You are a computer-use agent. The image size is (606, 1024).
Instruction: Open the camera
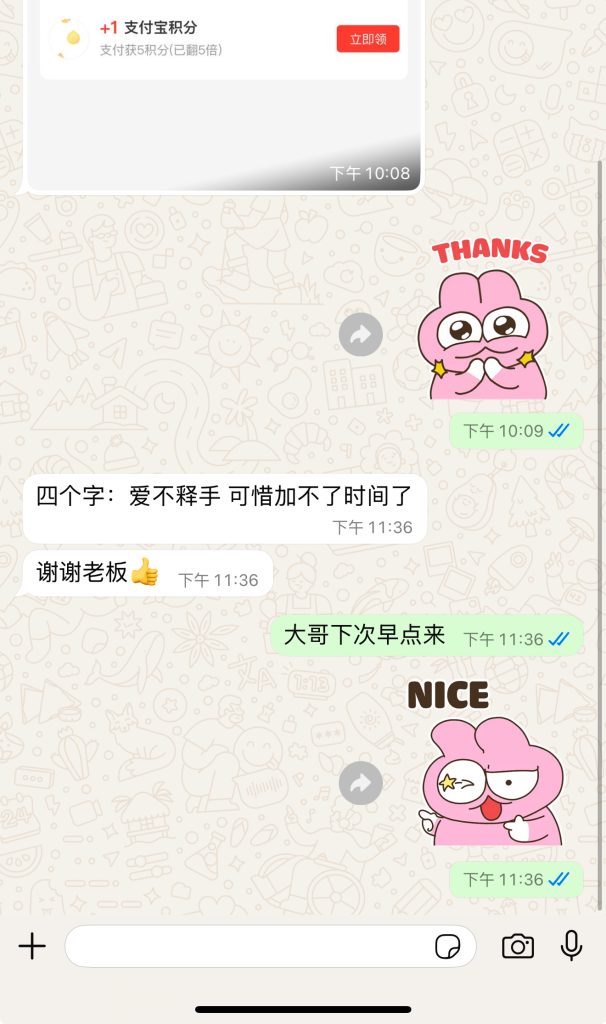(518, 946)
